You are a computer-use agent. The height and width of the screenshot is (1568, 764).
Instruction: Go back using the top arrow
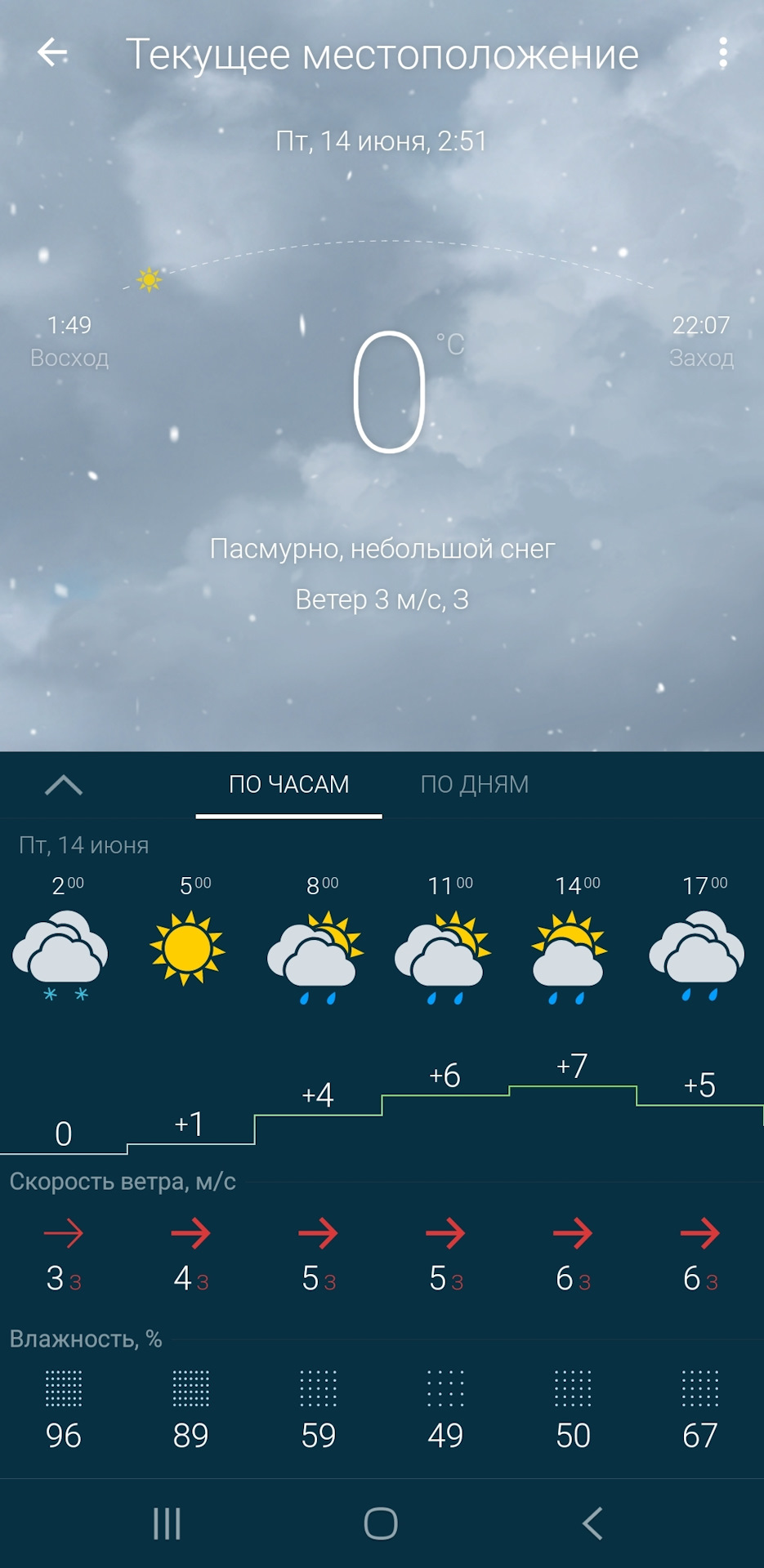[52, 53]
